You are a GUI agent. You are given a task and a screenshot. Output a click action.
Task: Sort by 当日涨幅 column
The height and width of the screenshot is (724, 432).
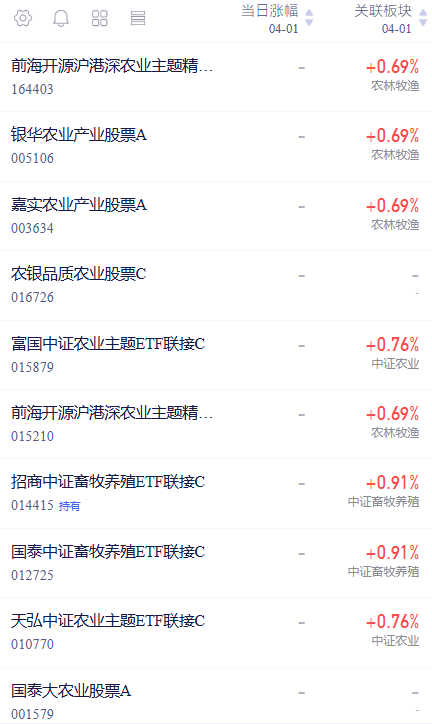pos(277,18)
